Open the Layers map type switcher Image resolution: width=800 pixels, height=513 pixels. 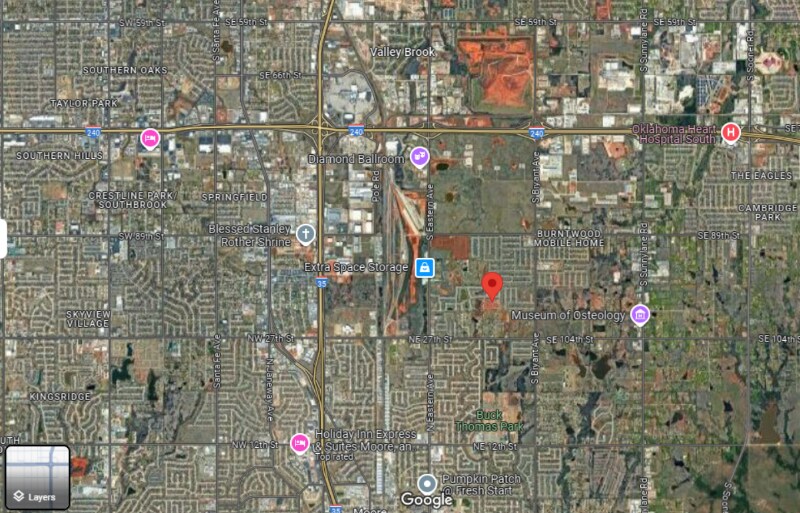(x=37, y=477)
